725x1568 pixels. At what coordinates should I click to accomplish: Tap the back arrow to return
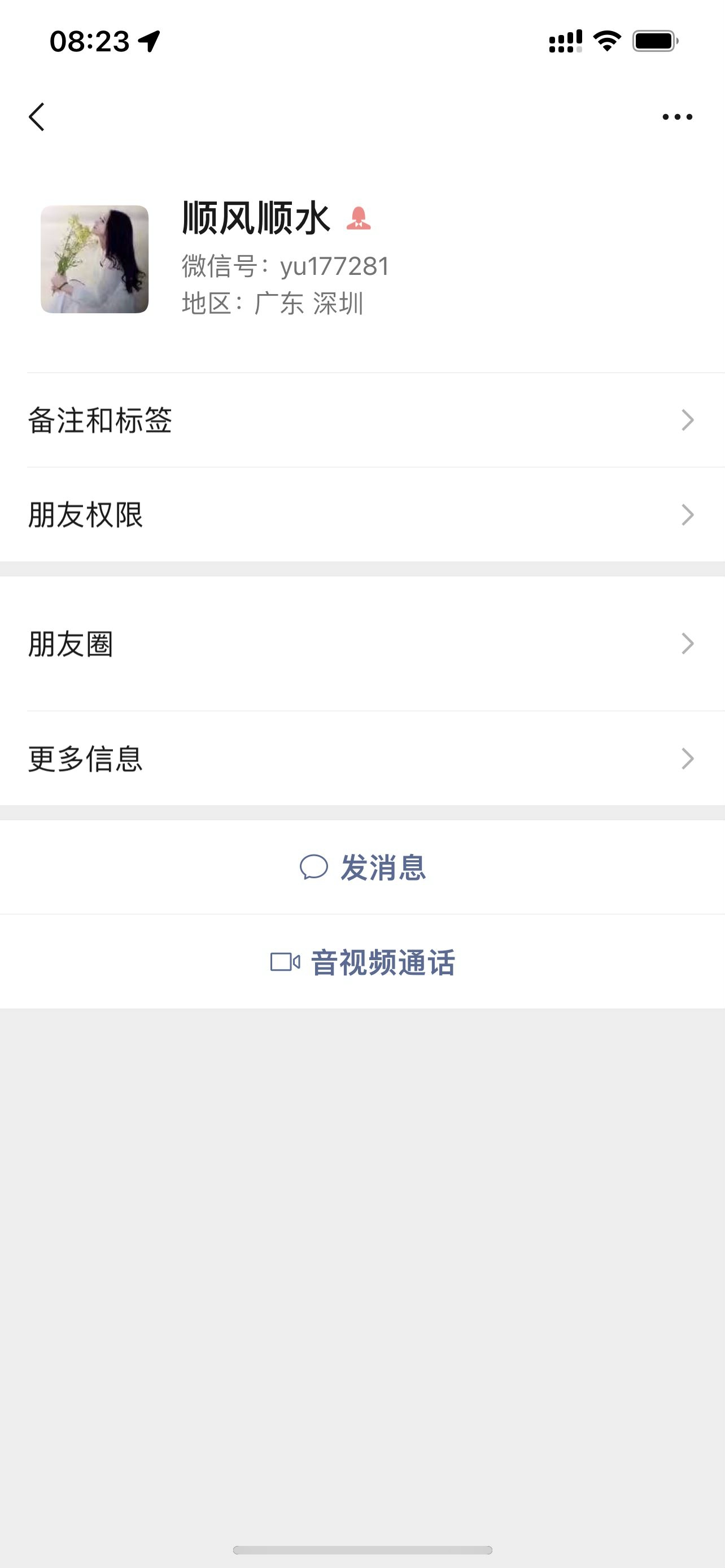(x=38, y=117)
